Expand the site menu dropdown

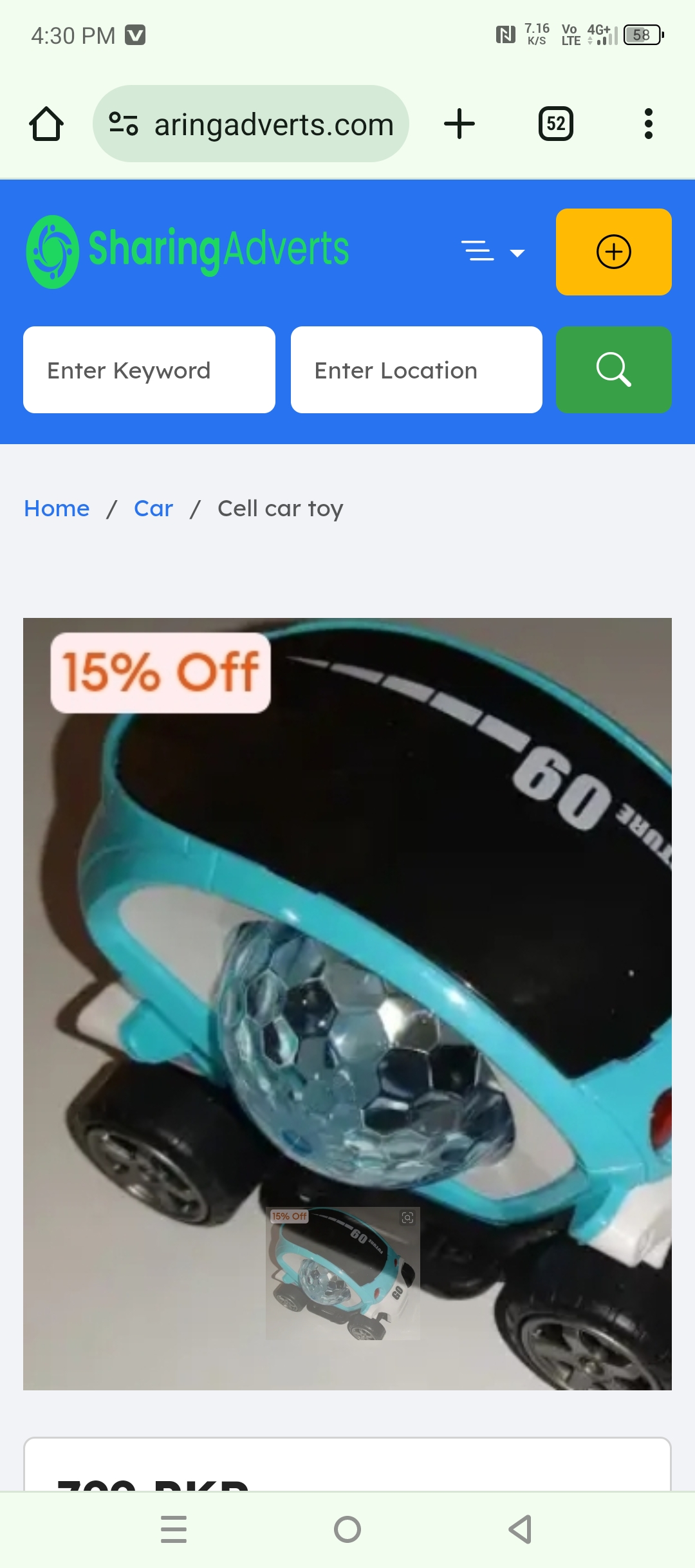pyautogui.click(x=493, y=252)
